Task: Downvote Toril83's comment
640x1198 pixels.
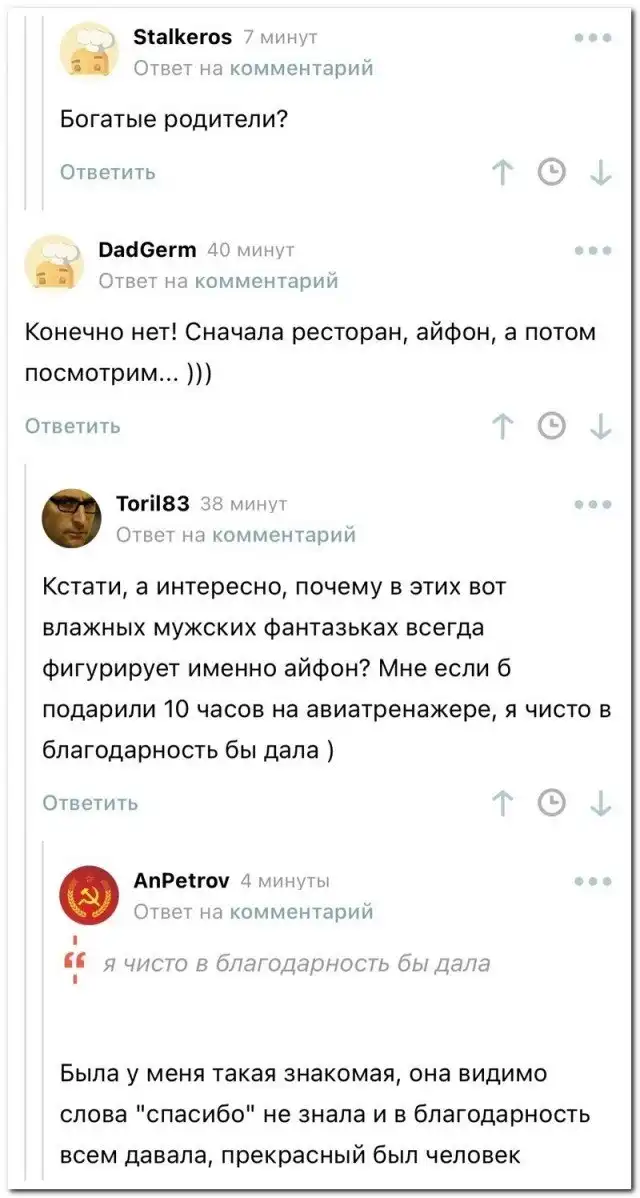Action: coord(601,803)
